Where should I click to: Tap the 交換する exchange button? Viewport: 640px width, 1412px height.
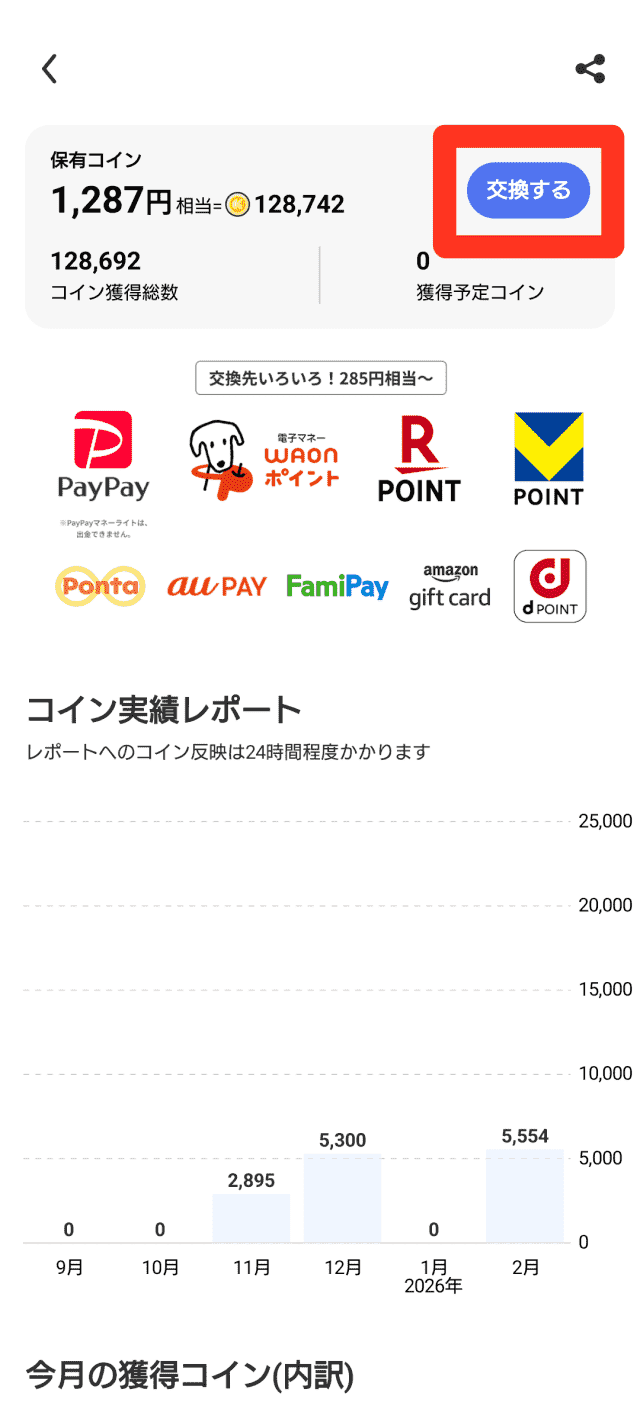[528, 190]
